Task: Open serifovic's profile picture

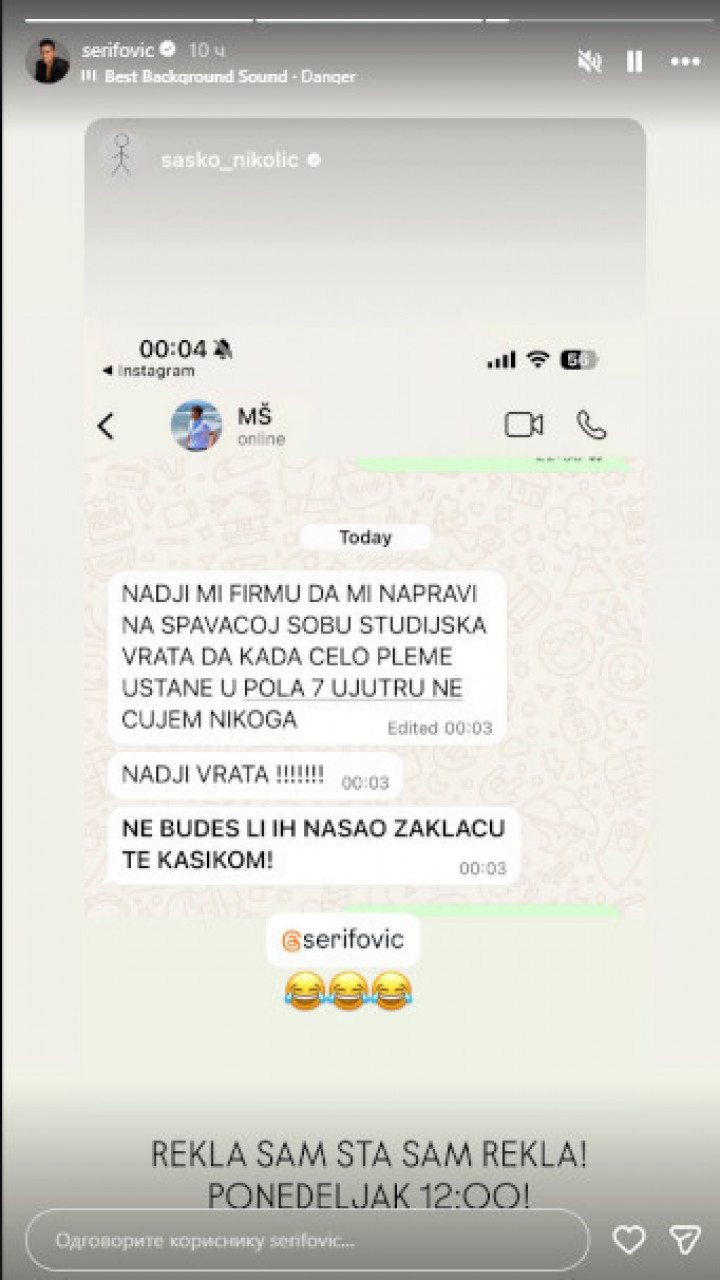Action: (47, 62)
